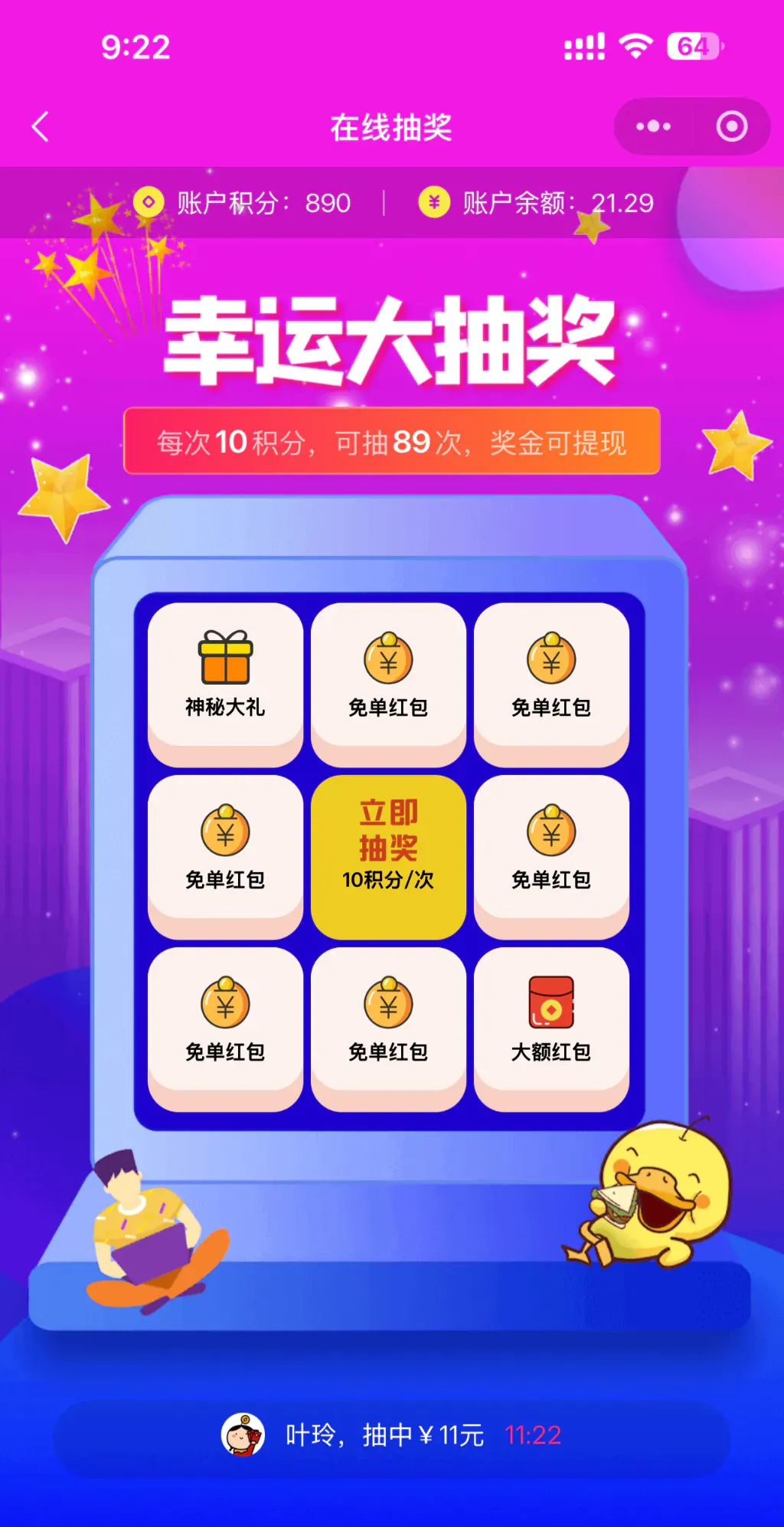Viewport: 784px width, 1527px height.
Task: Open the mini program more options menu
Action: pyautogui.click(x=653, y=127)
